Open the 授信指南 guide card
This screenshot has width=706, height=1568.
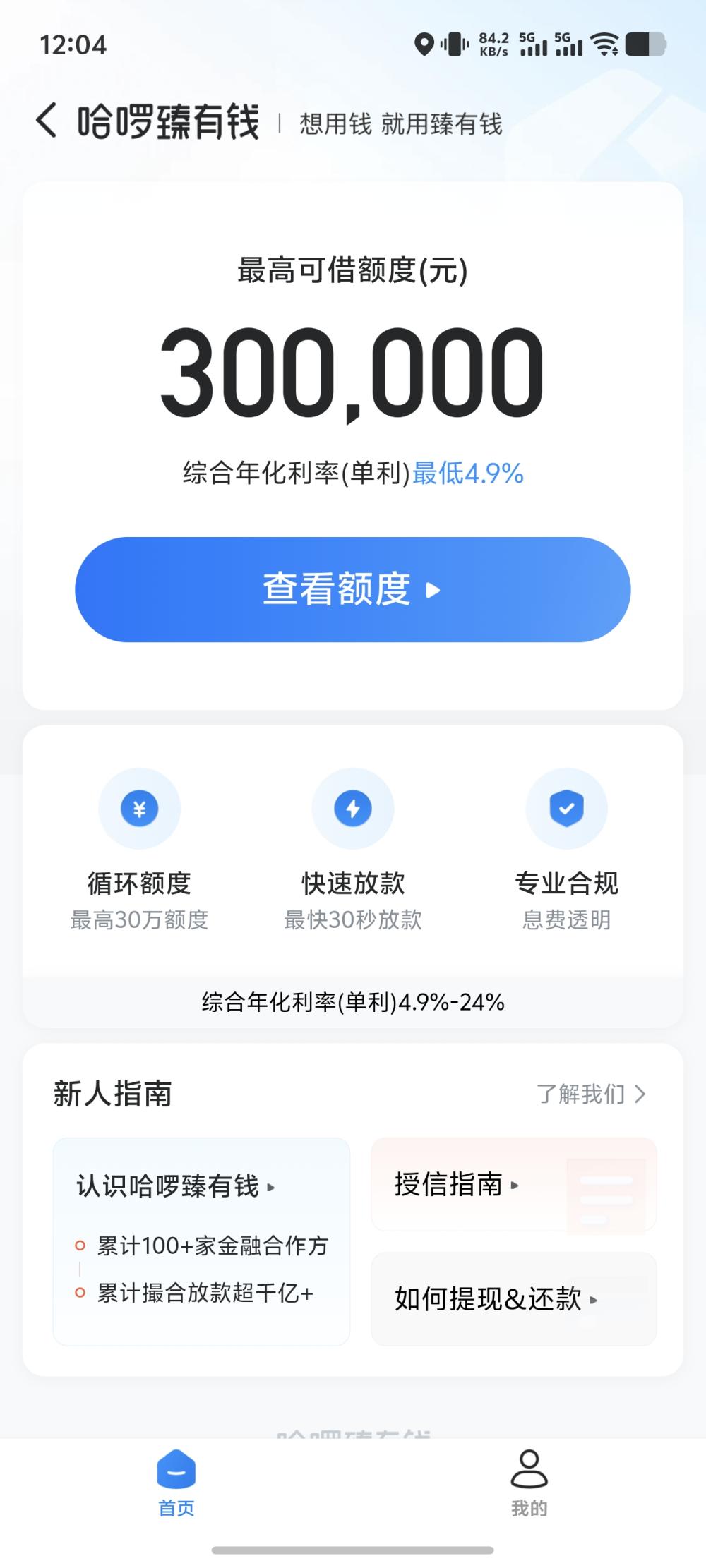click(x=513, y=1185)
